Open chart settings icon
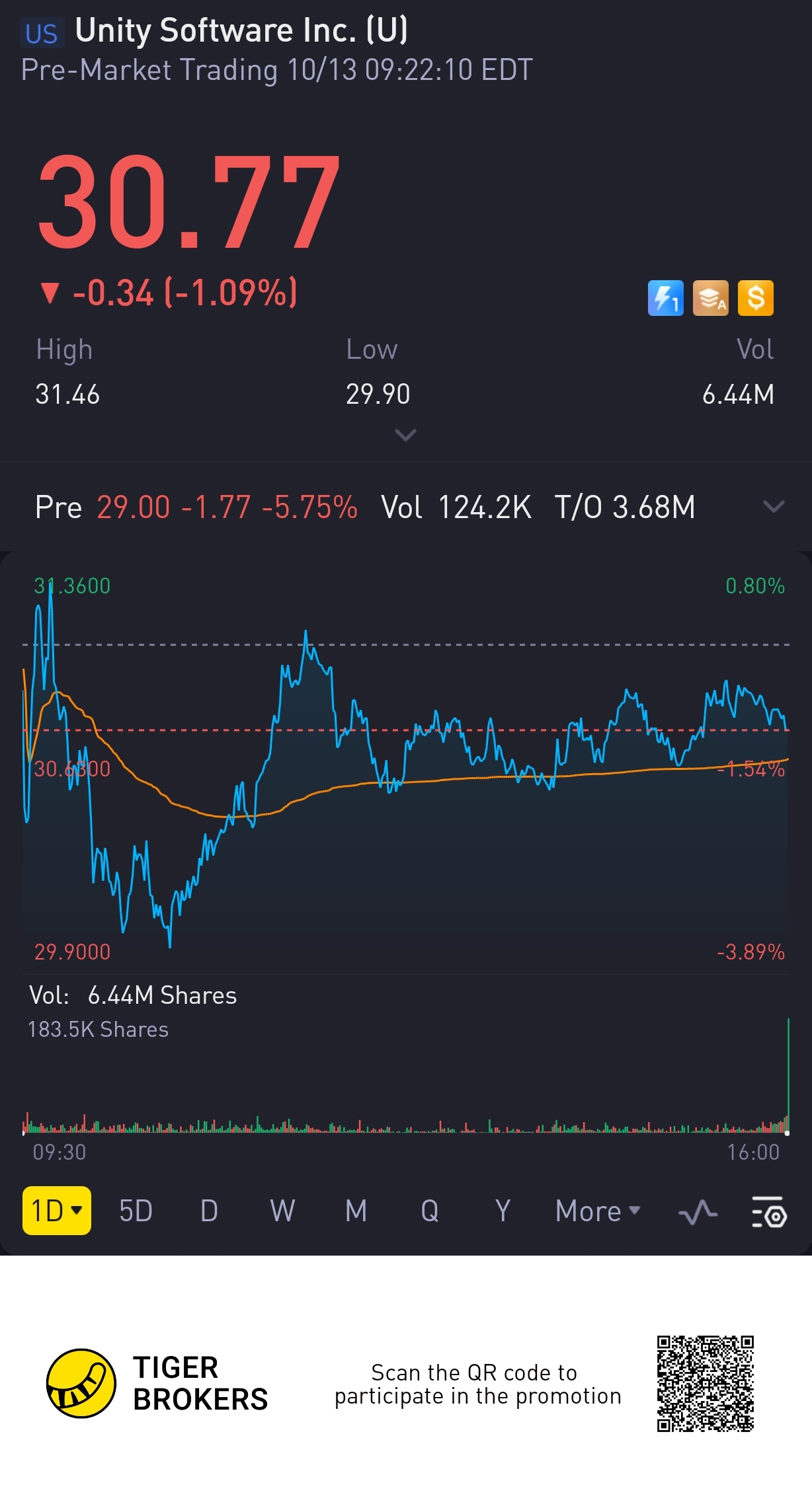 coord(769,1212)
